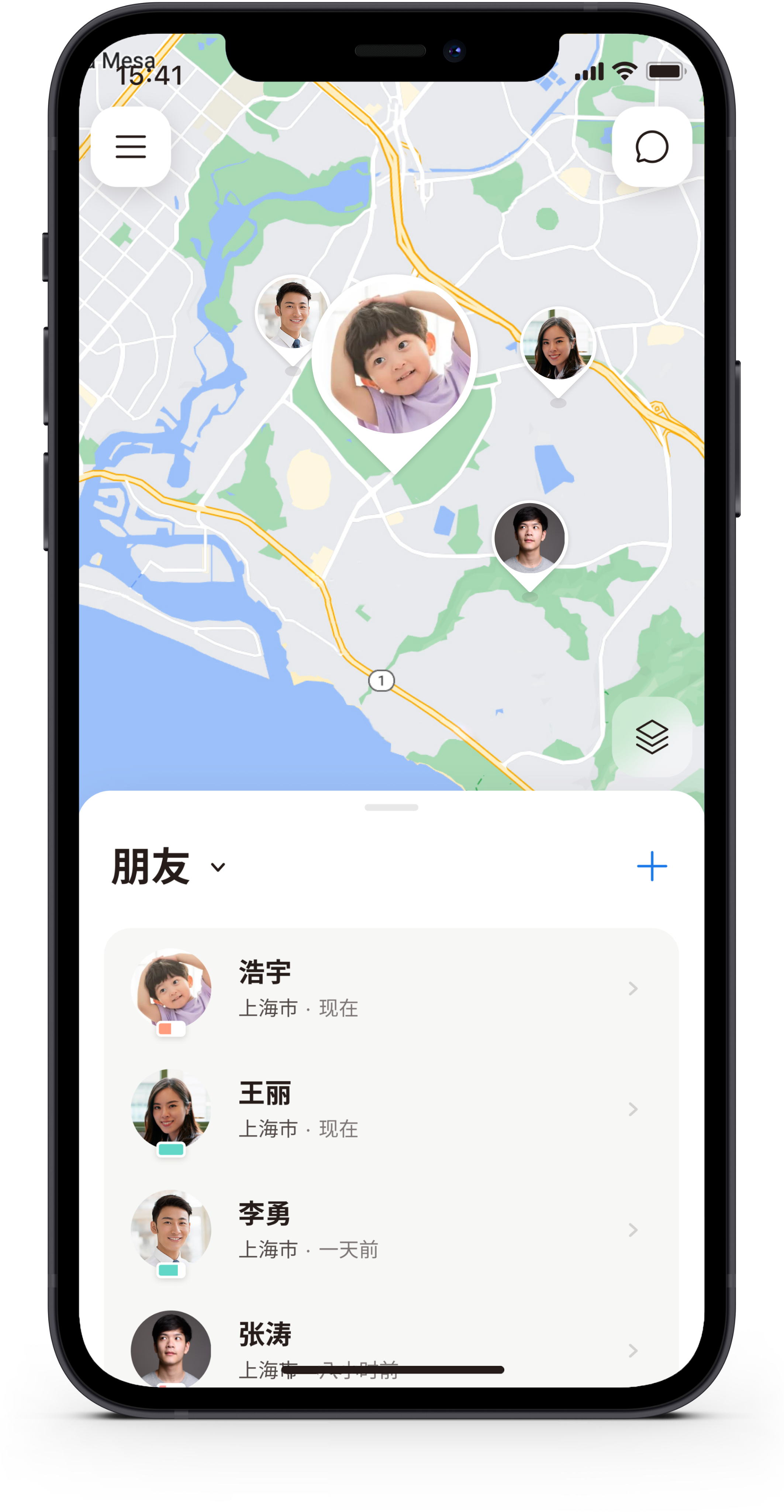Tap the bottom sheet drag handle
784x1512 pixels.
(391, 808)
